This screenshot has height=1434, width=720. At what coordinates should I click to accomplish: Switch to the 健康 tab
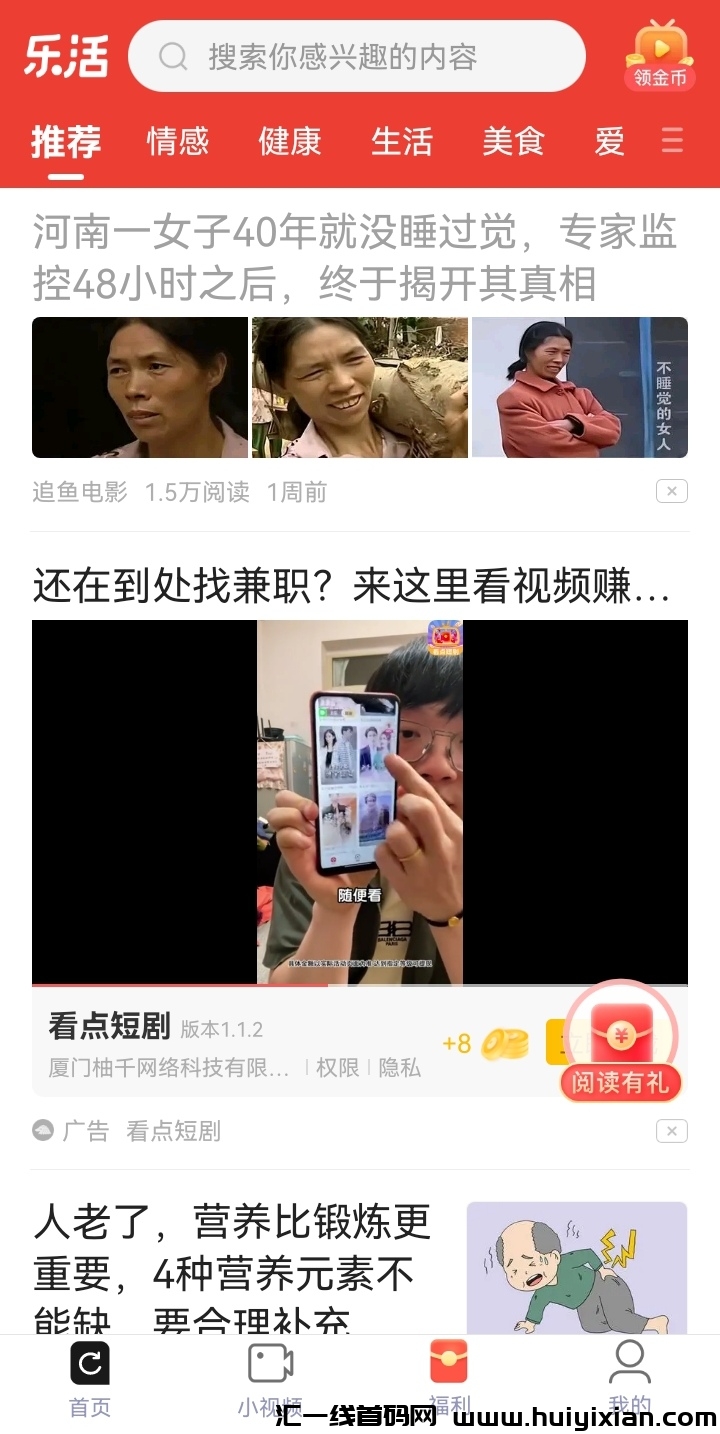click(290, 141)
